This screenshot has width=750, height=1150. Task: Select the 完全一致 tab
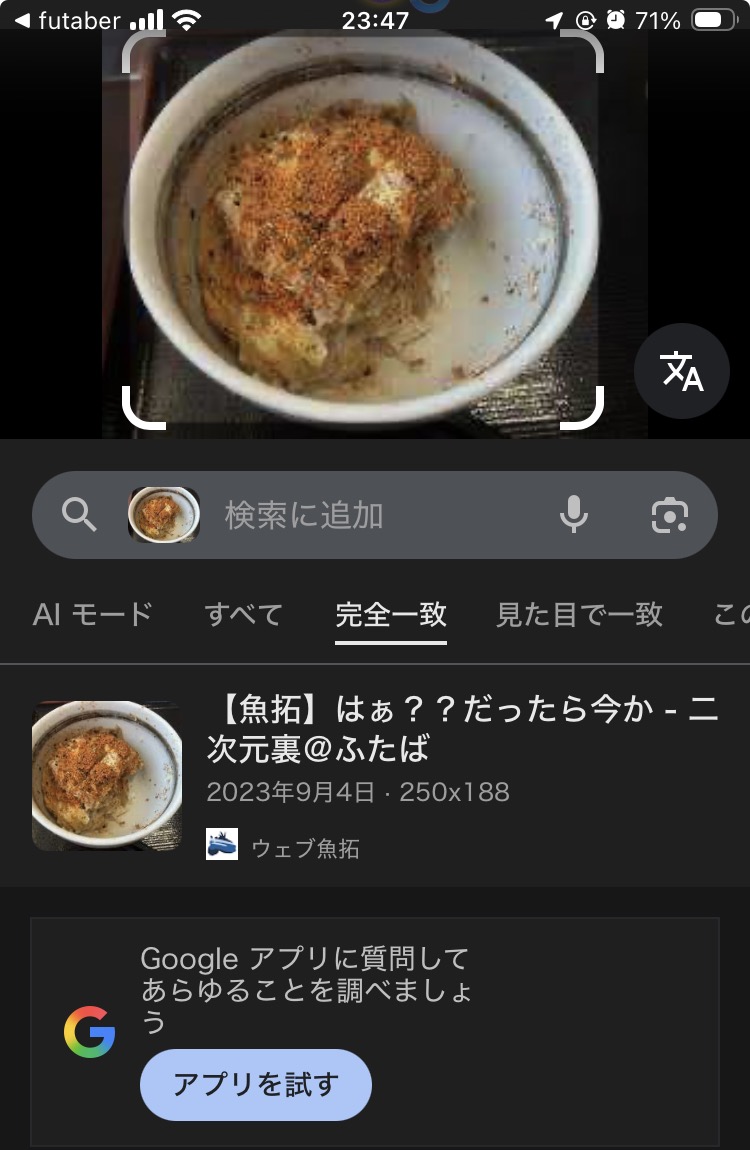coord(391,614)
